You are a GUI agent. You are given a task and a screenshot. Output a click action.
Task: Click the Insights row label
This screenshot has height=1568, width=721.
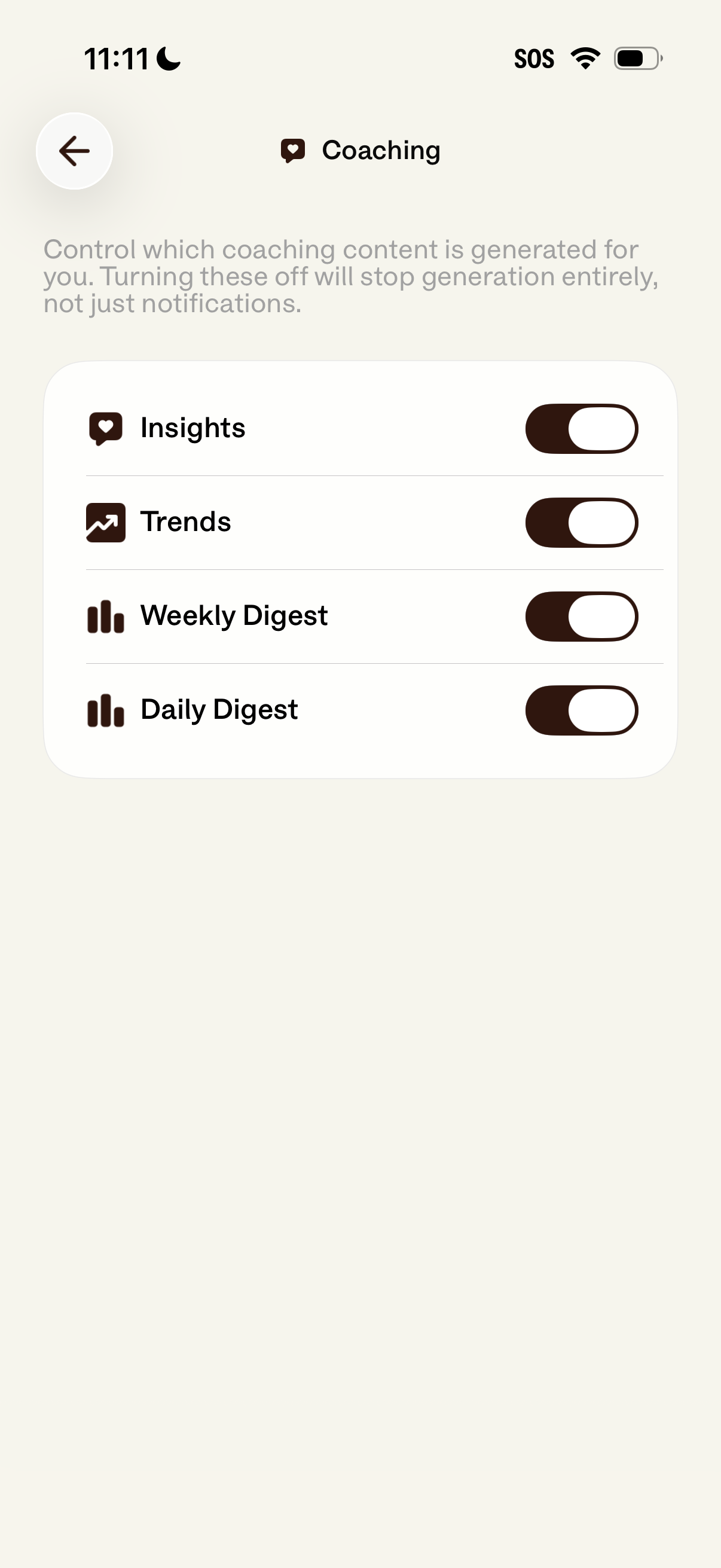click(193, 428)
